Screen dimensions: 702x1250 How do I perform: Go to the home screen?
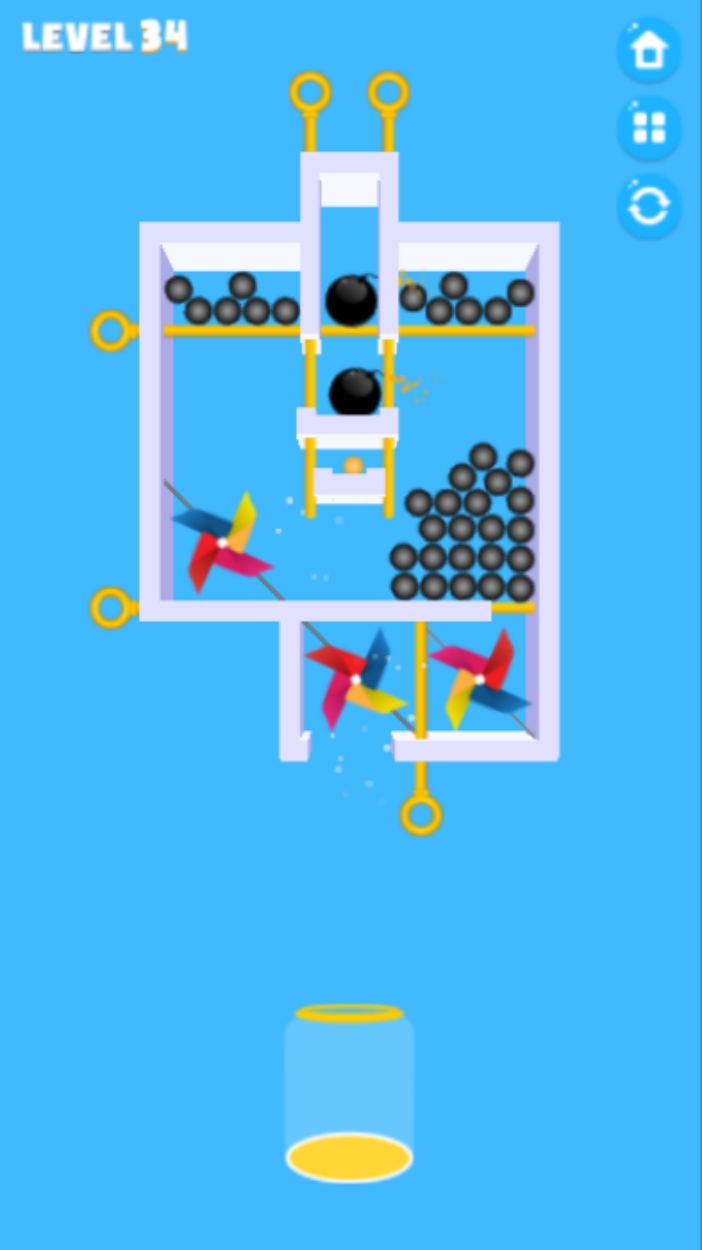click(x=649, y=49)
